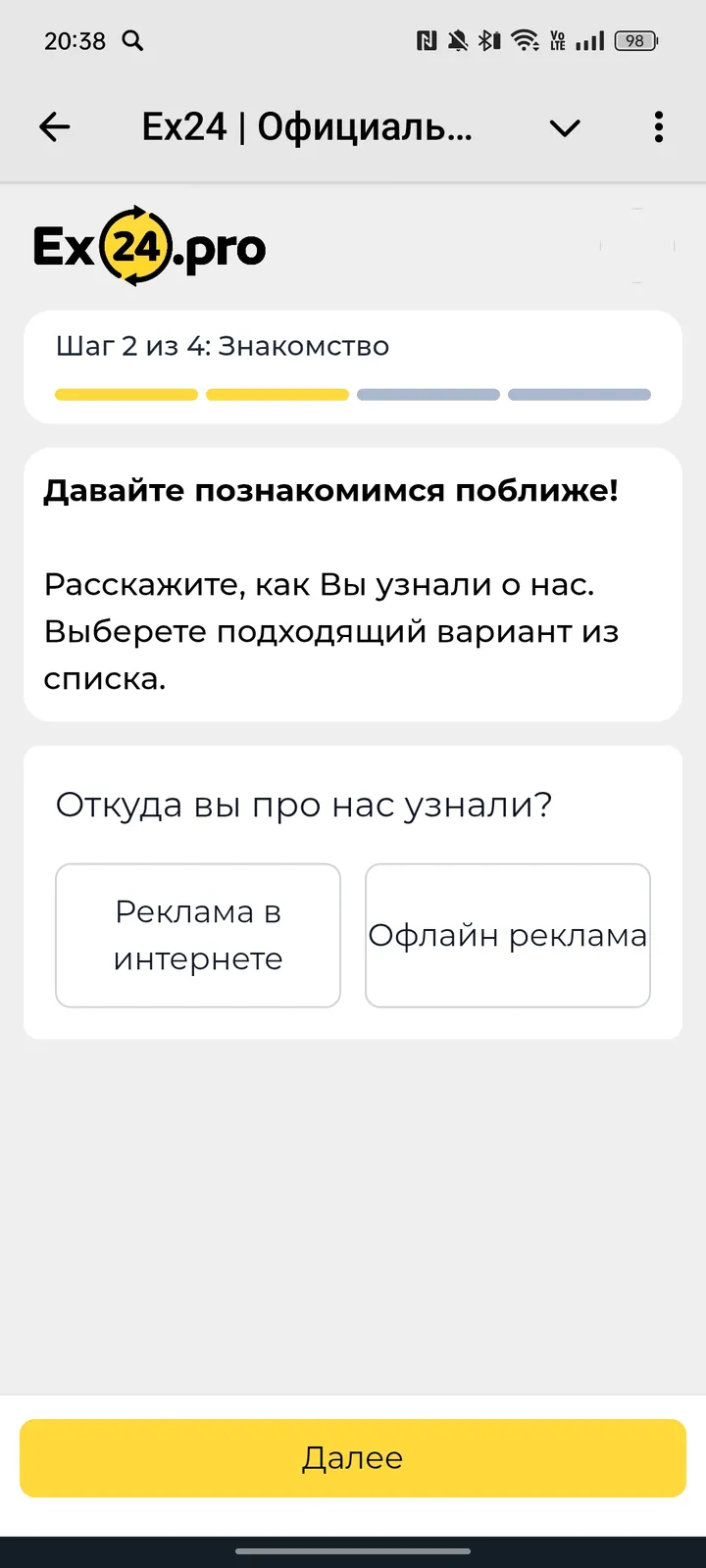Select the Реклама в интернете option
This screenshot has width=706, height=1568.
(x=197, y=935)
